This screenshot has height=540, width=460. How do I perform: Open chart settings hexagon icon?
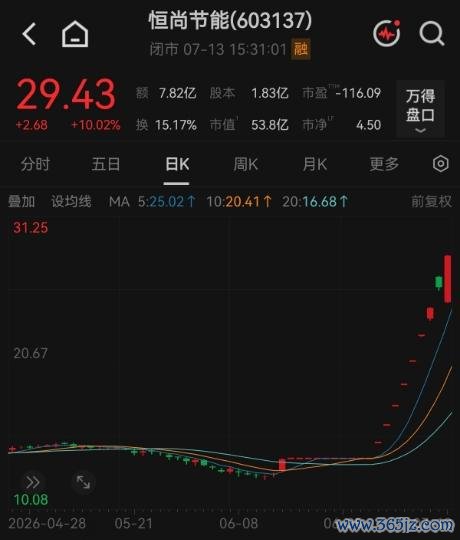coord(441,164)
